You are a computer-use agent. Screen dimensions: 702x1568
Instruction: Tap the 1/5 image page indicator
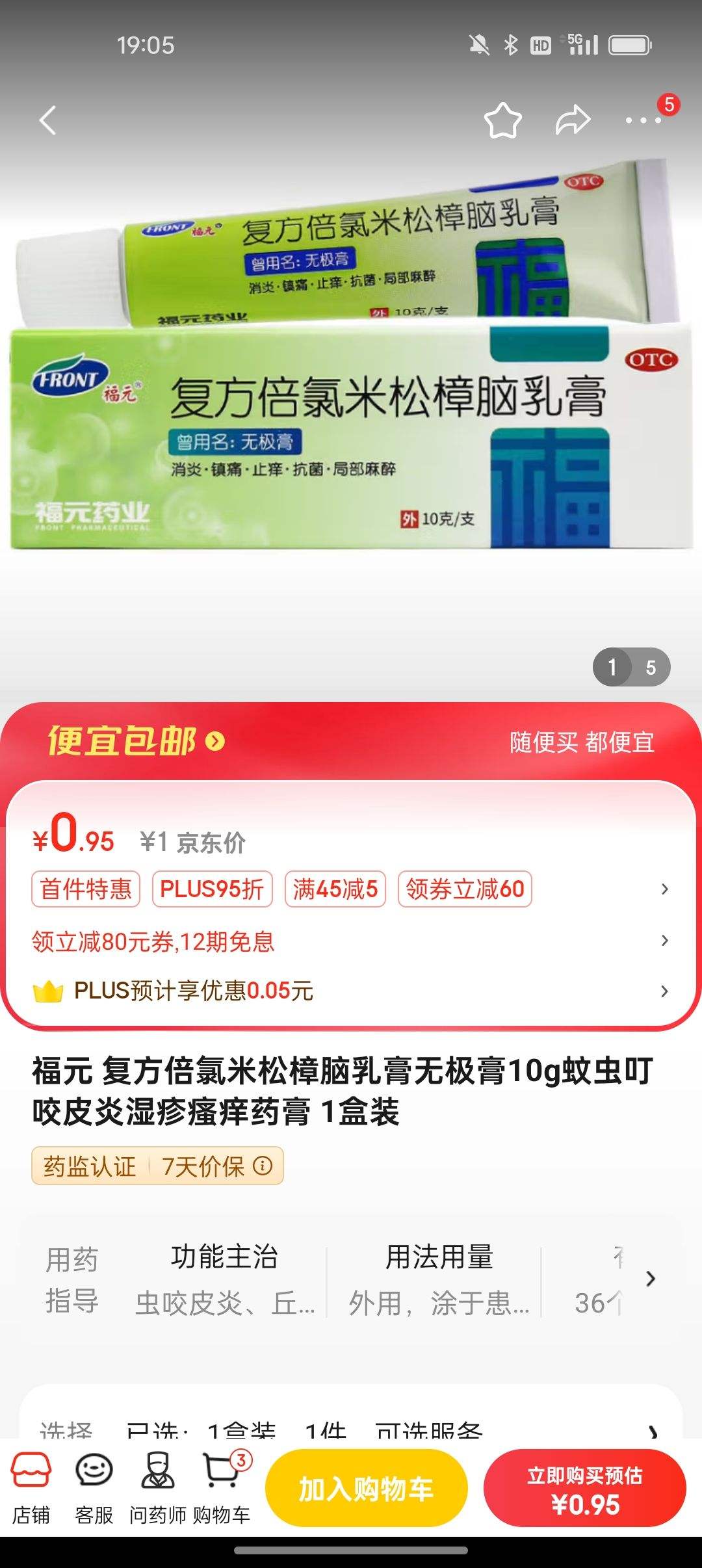click(x=630, y=667)
